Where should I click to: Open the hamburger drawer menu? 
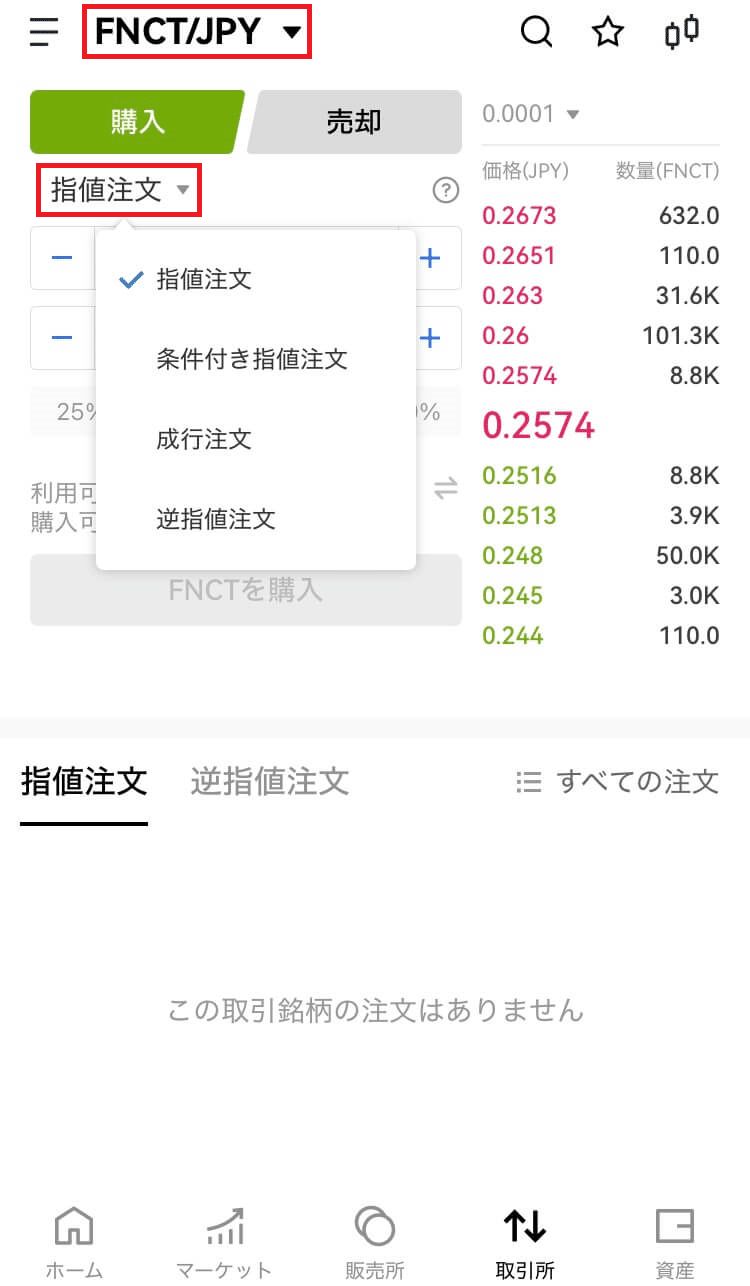[44, 33]
